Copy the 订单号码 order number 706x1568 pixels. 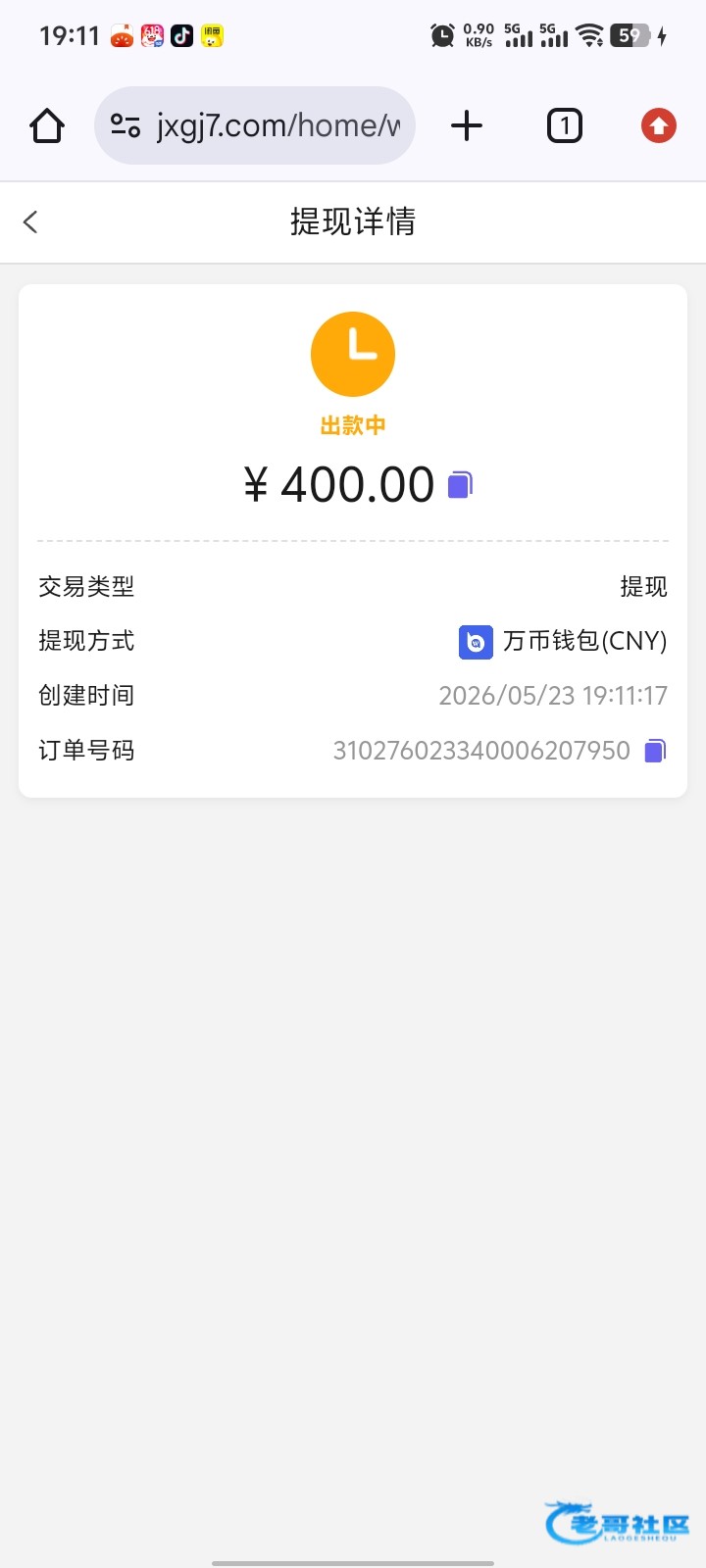[655, 751]
